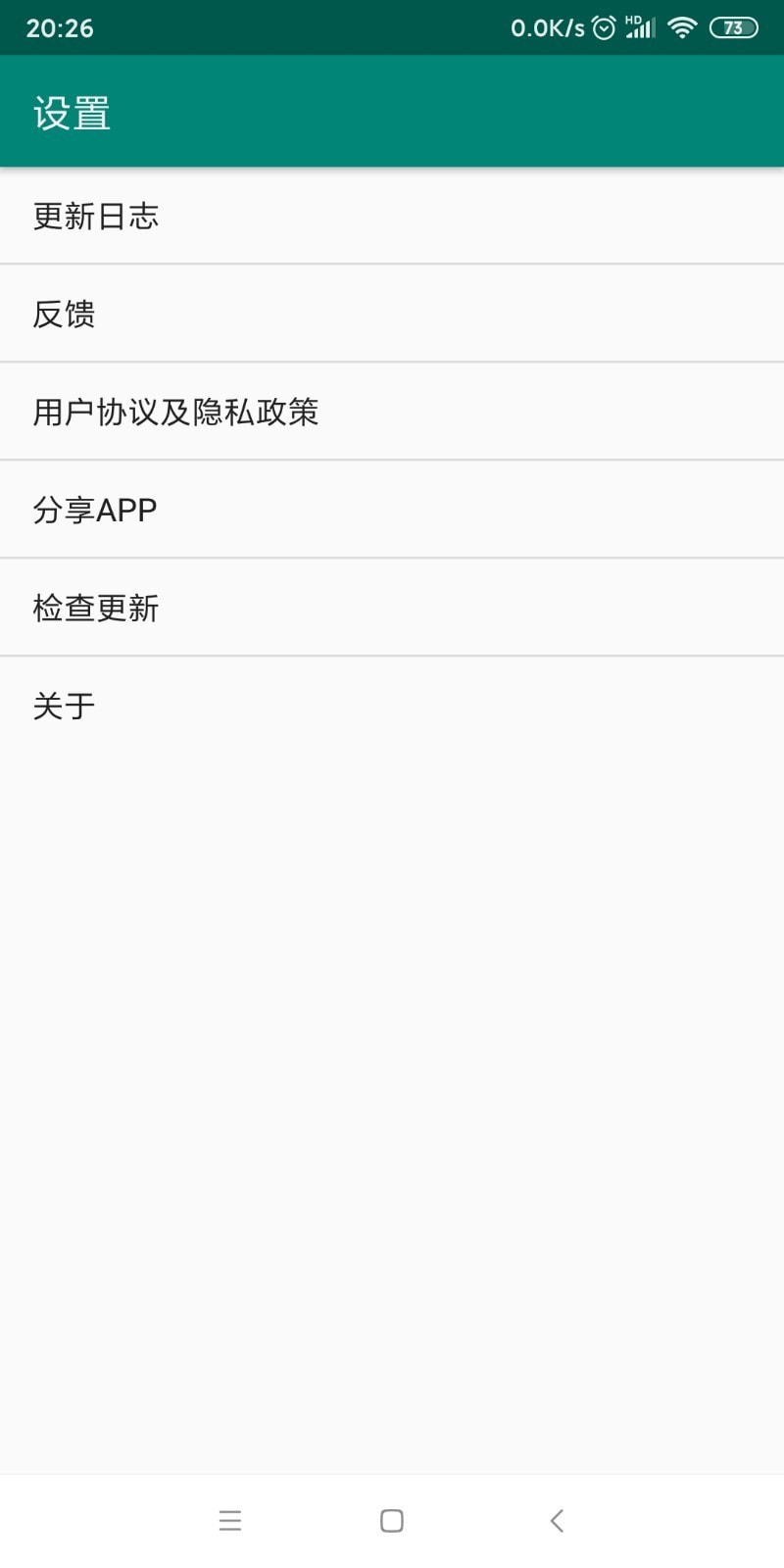Tap the home navigation icon

[391, 1520]
